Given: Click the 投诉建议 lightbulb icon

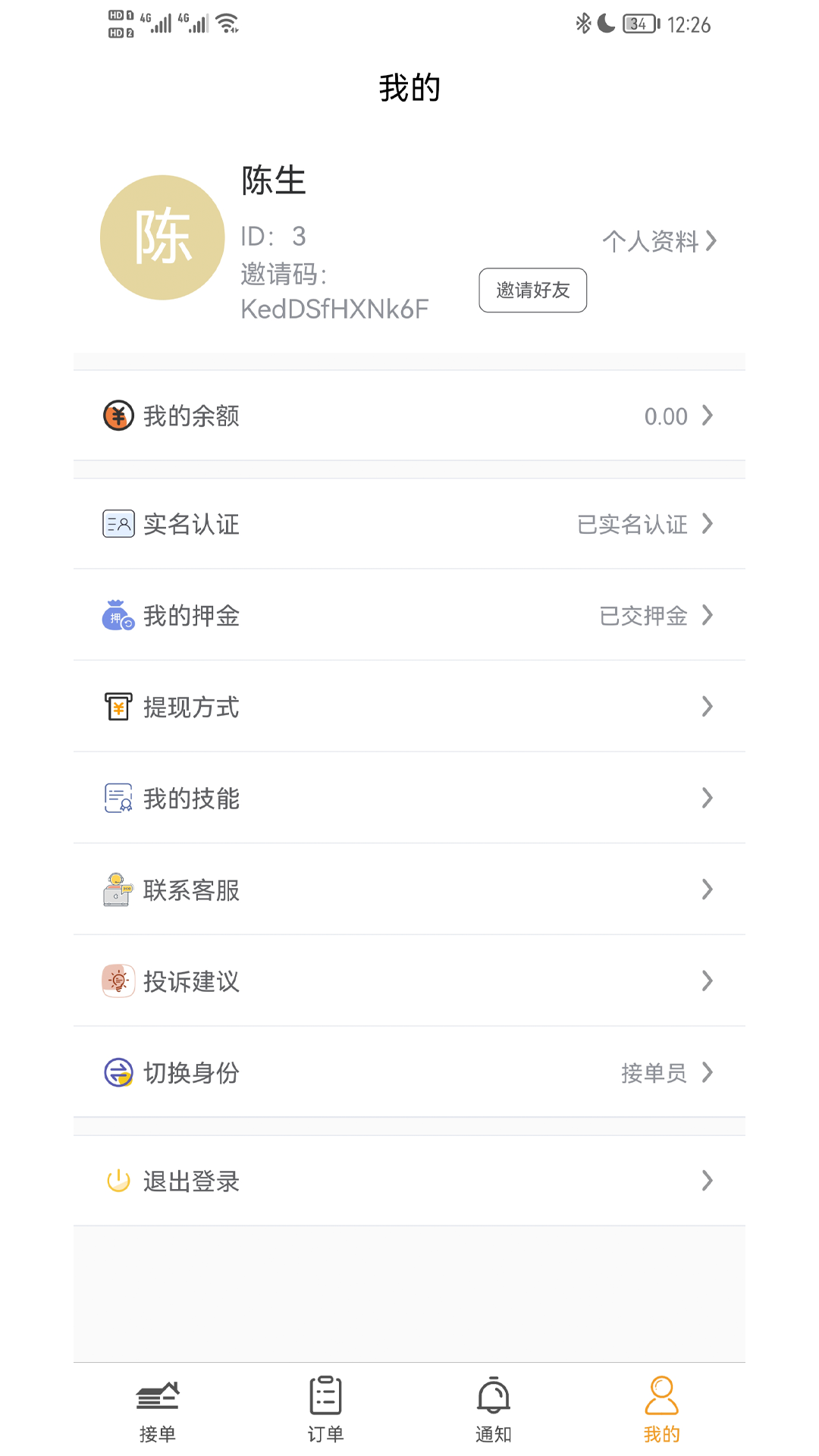Looking at the screenshot, I should pyautogui.click(x=118, y=981).
